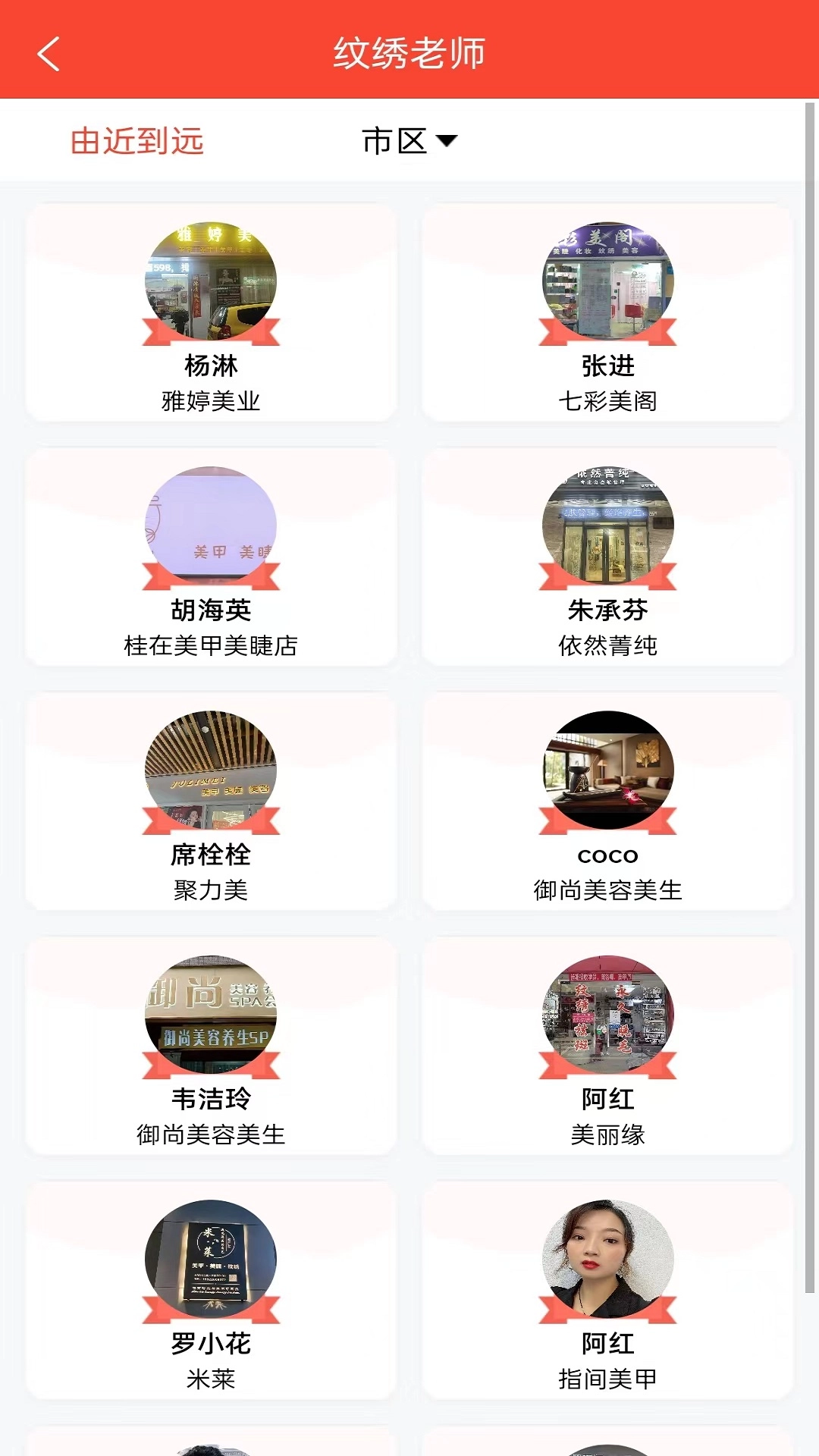Open 席栓栓's avatar picture
Screen dimensions: 819x1456
211,770
